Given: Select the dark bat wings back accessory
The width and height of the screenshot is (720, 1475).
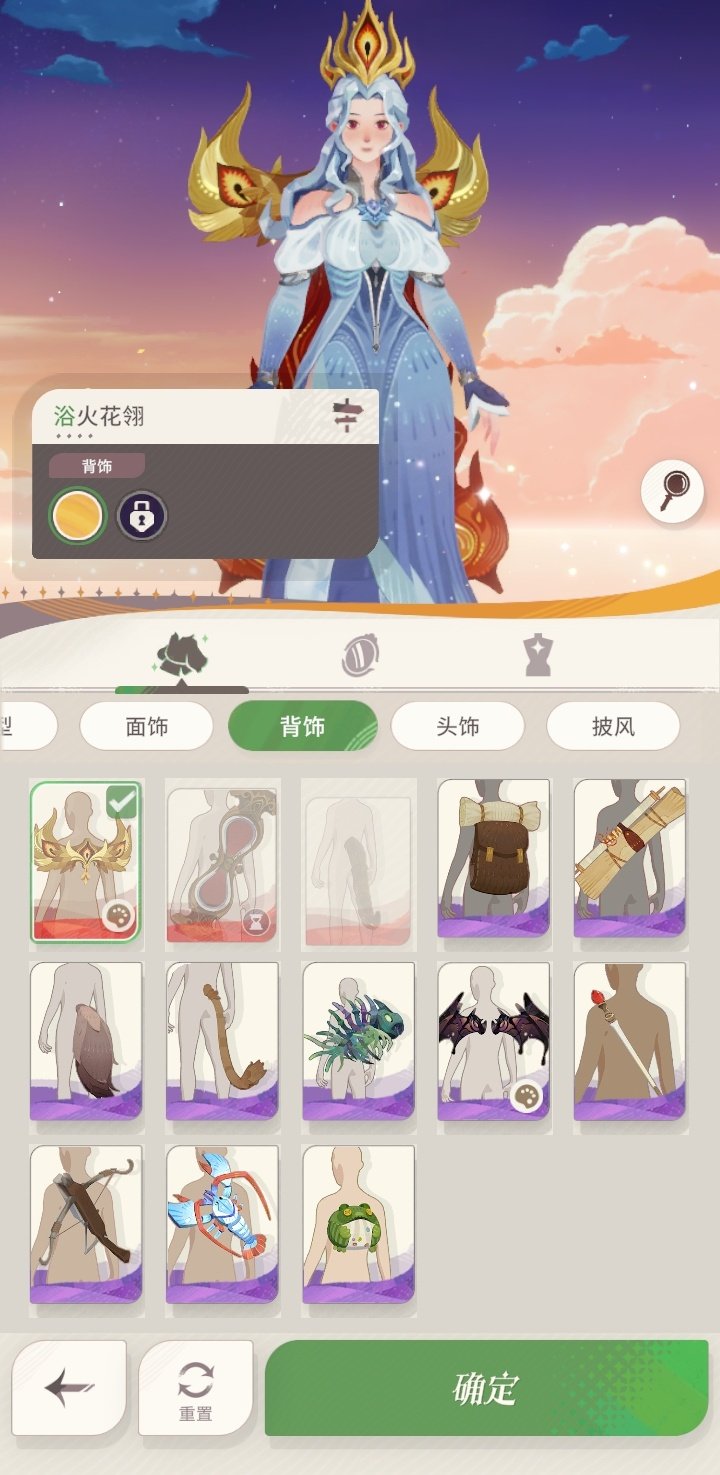Looking at the screenshot, I should [494, 1041].
